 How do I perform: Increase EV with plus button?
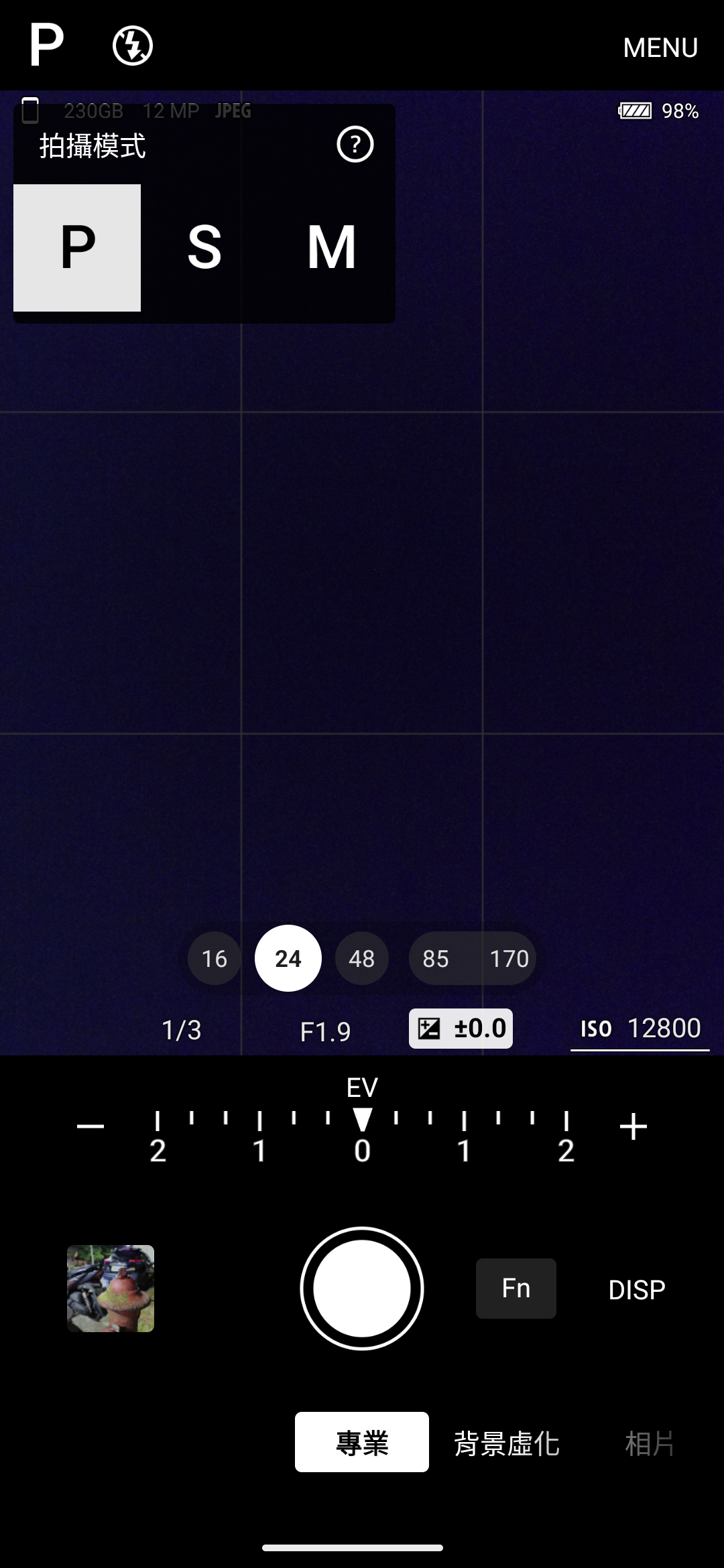point(633,1126)
